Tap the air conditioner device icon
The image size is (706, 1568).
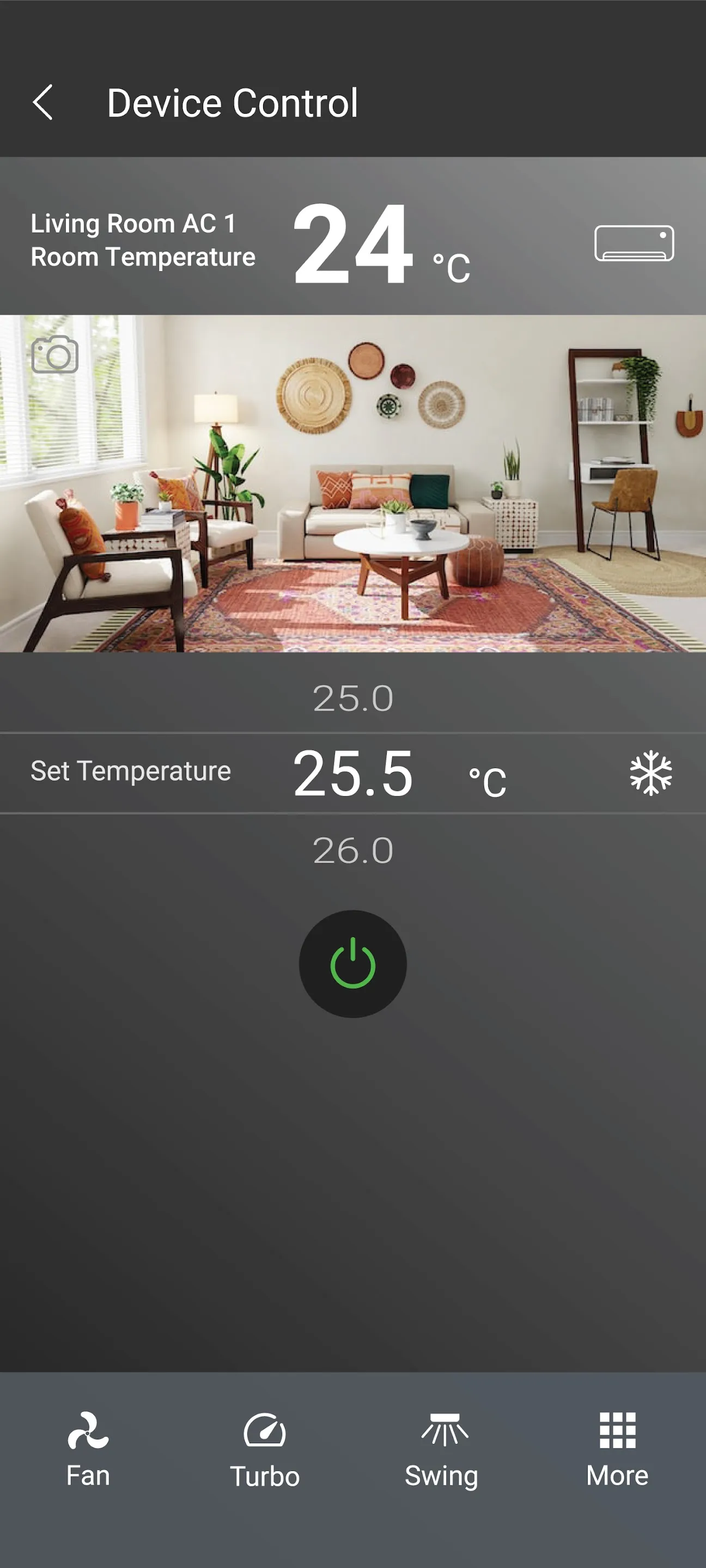(x=634, y=243)
